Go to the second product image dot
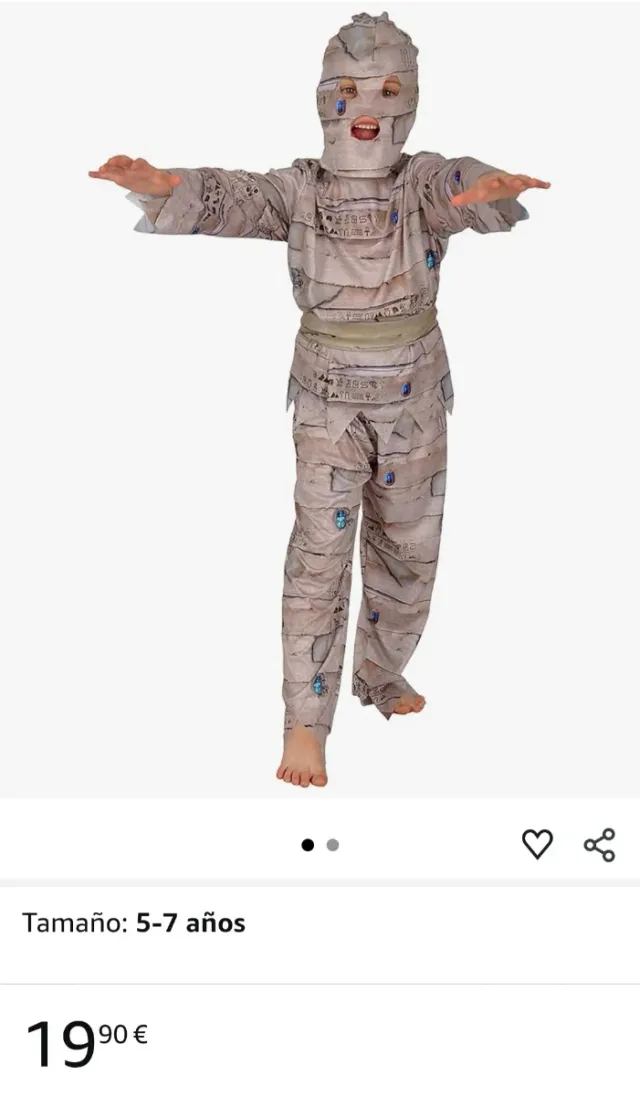This screenshot has width=640, height=1096. pyautogui.click(x=333, y=845)
